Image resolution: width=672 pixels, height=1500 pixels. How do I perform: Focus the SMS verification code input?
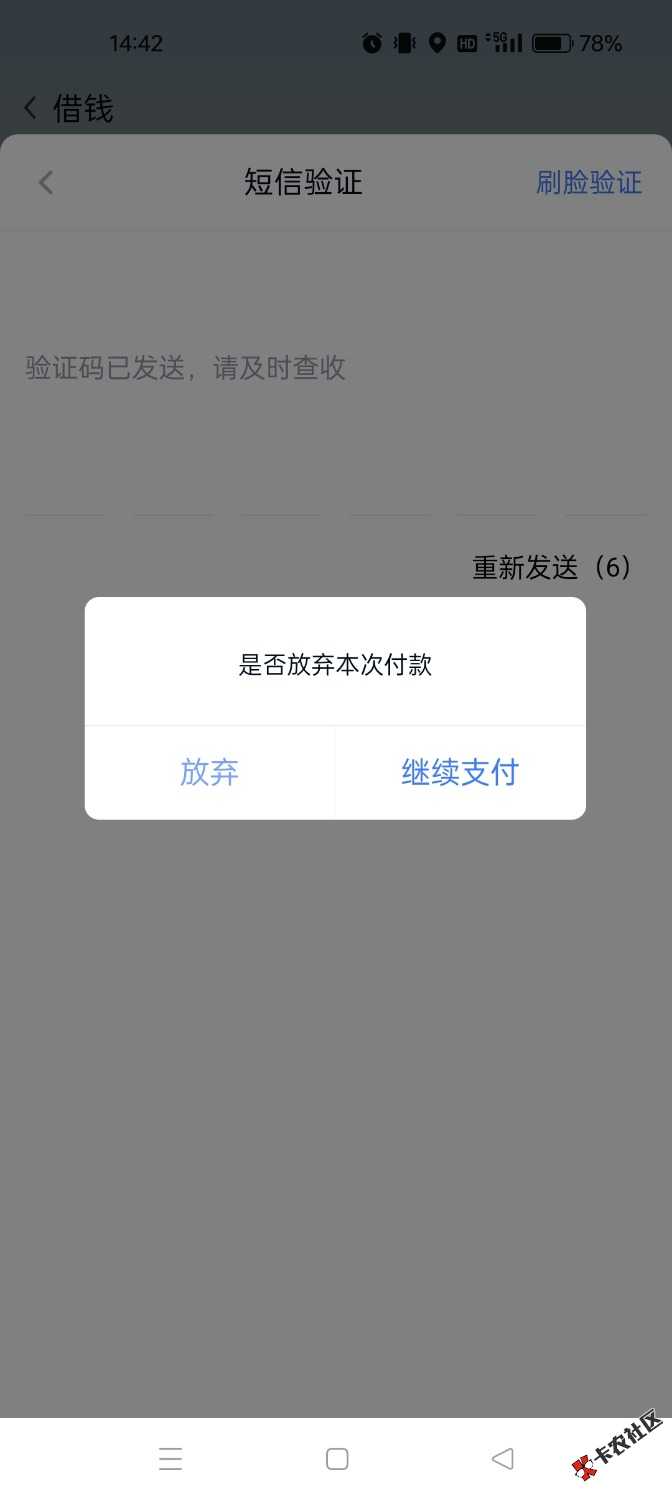[x=335, y=490]
